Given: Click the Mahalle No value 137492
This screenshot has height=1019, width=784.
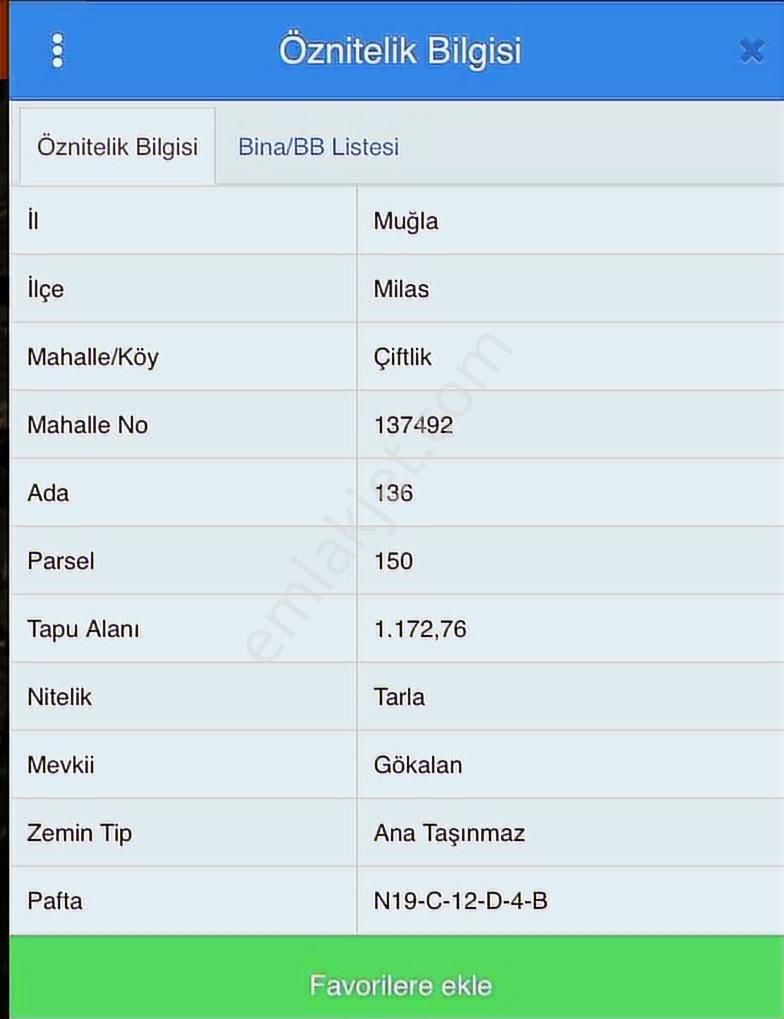Looking at the screenshot, I should click(415, 425).
